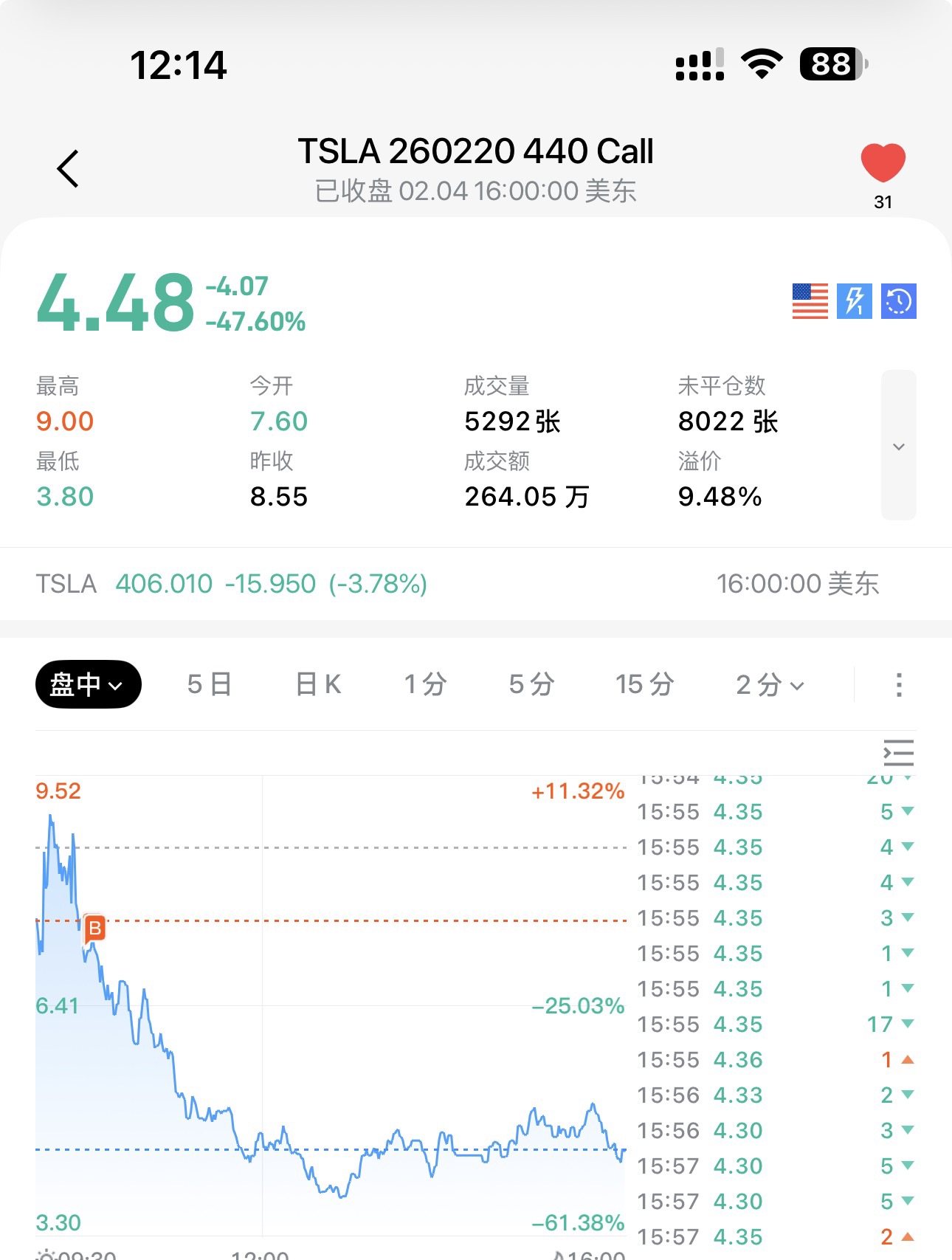Expand the quote details chevron
952x1260 pixels.
[x=898, y=446]
